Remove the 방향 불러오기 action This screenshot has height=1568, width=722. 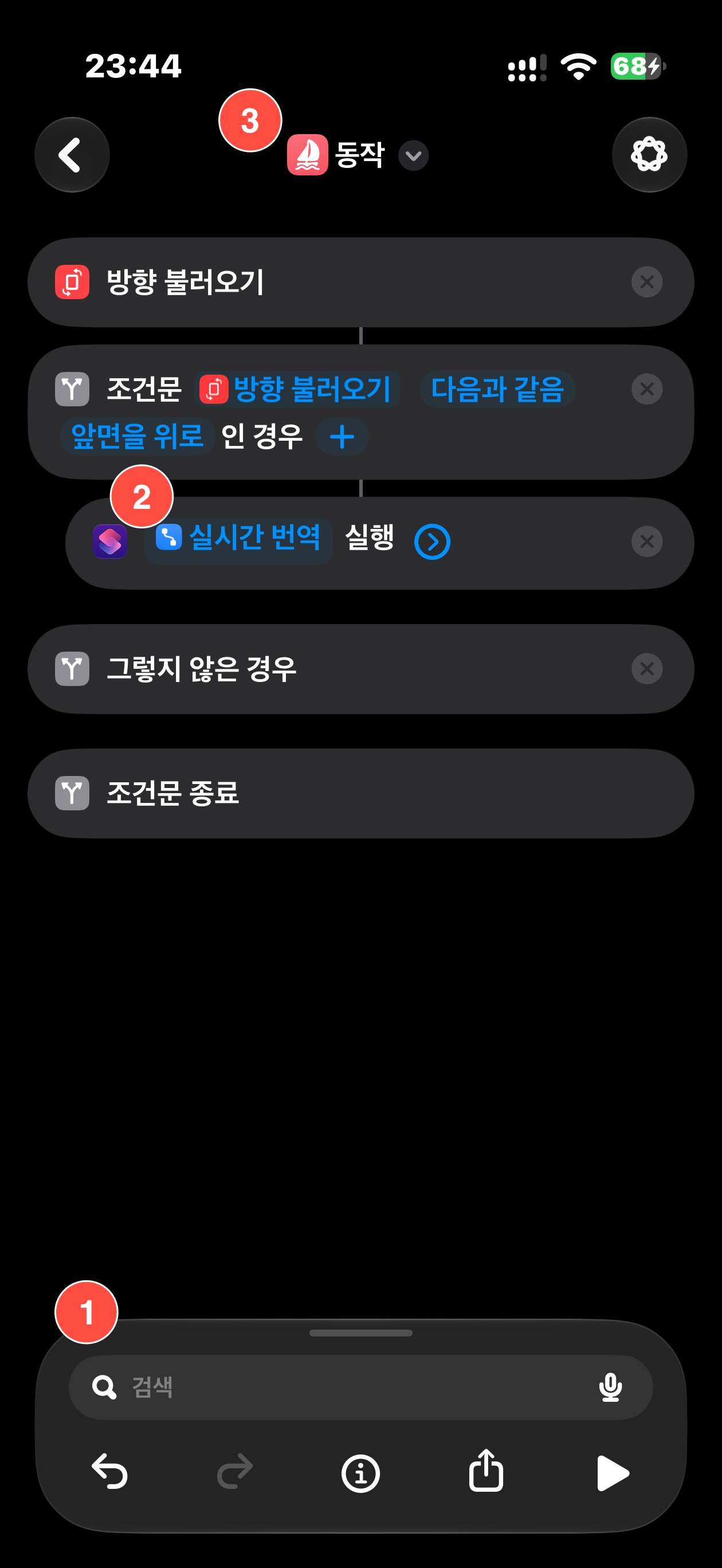click(x=646, y=282)
